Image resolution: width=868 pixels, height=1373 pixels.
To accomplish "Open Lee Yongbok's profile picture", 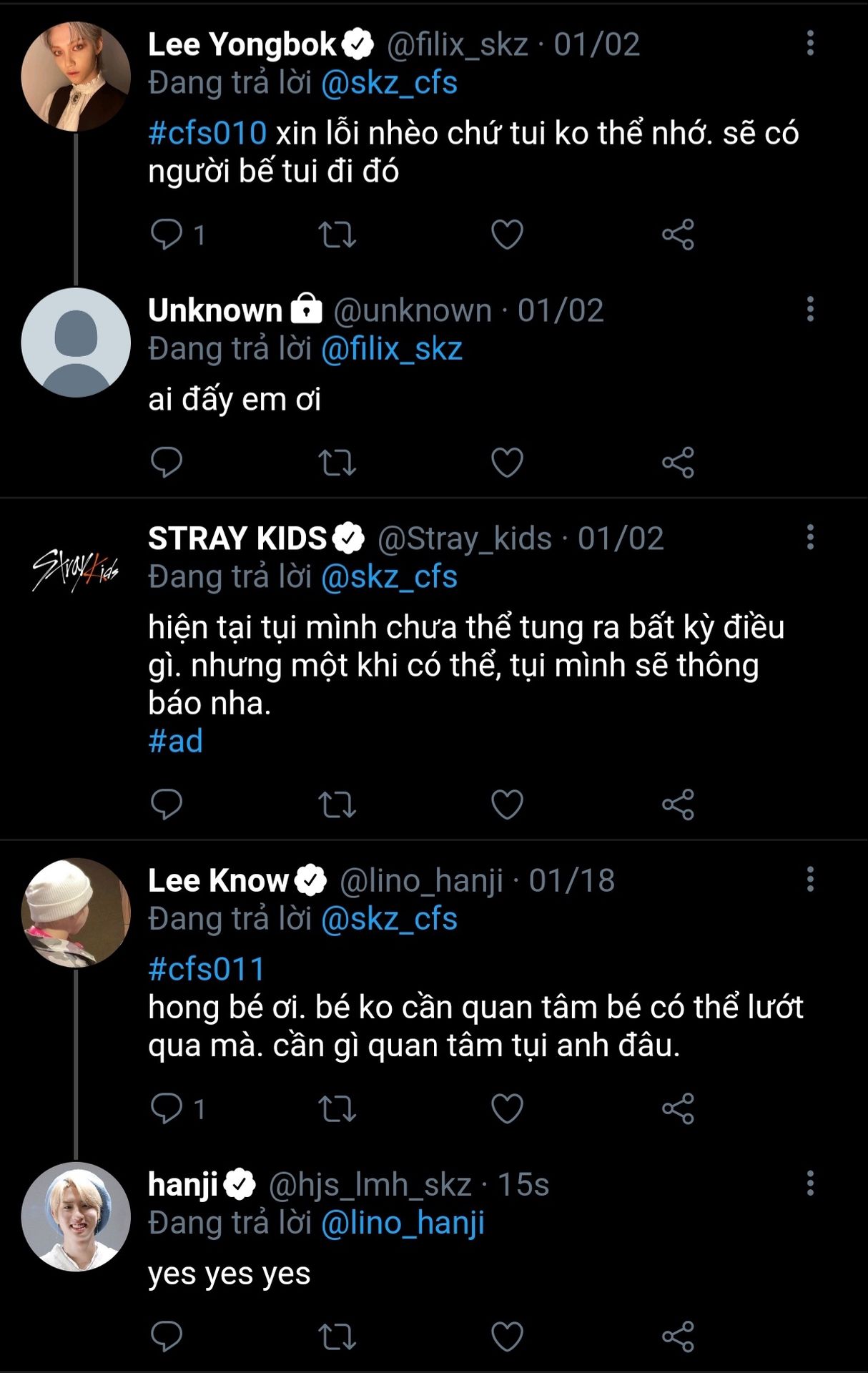I will 76,77.
